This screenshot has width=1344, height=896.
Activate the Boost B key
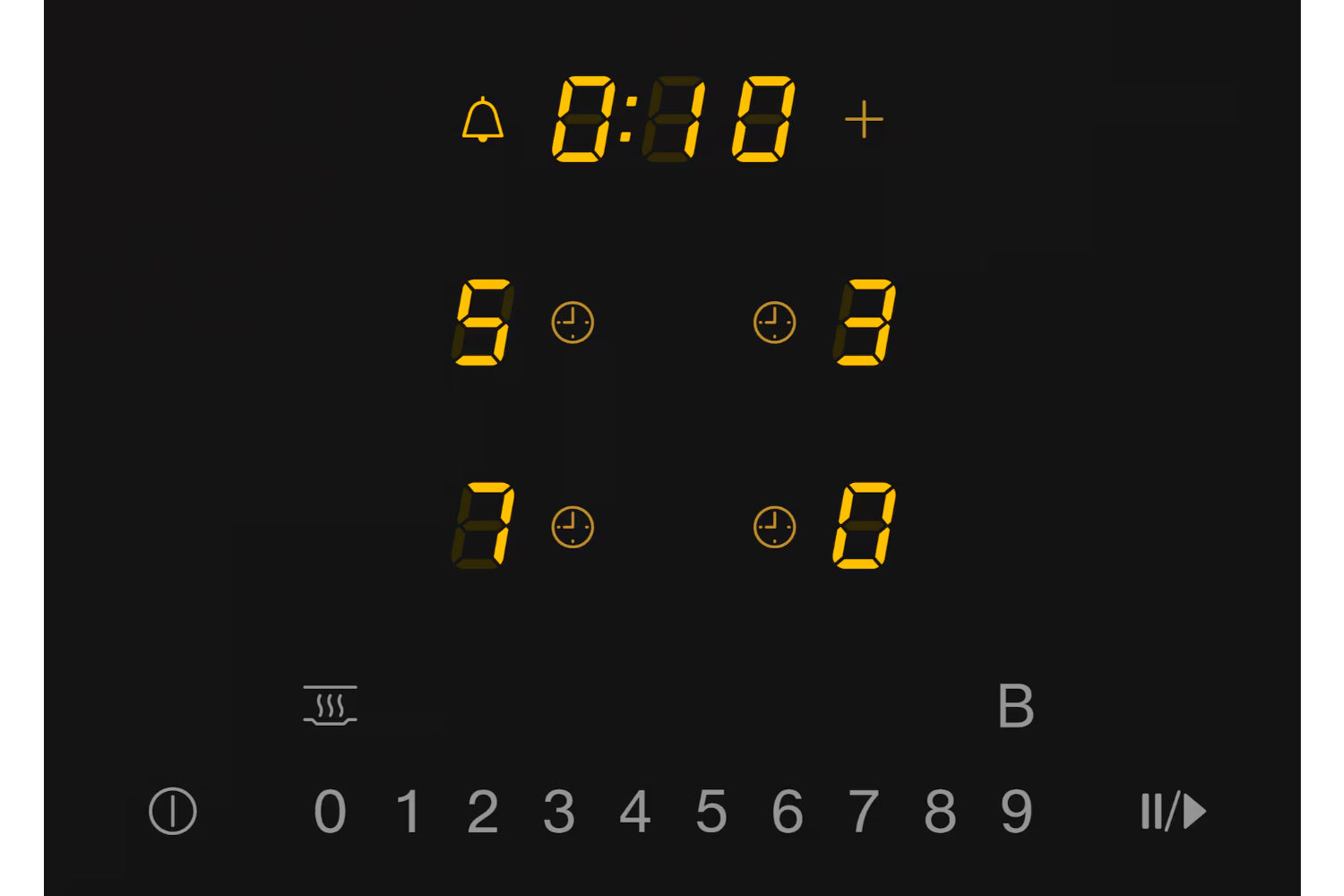(x=1015, y=706)
